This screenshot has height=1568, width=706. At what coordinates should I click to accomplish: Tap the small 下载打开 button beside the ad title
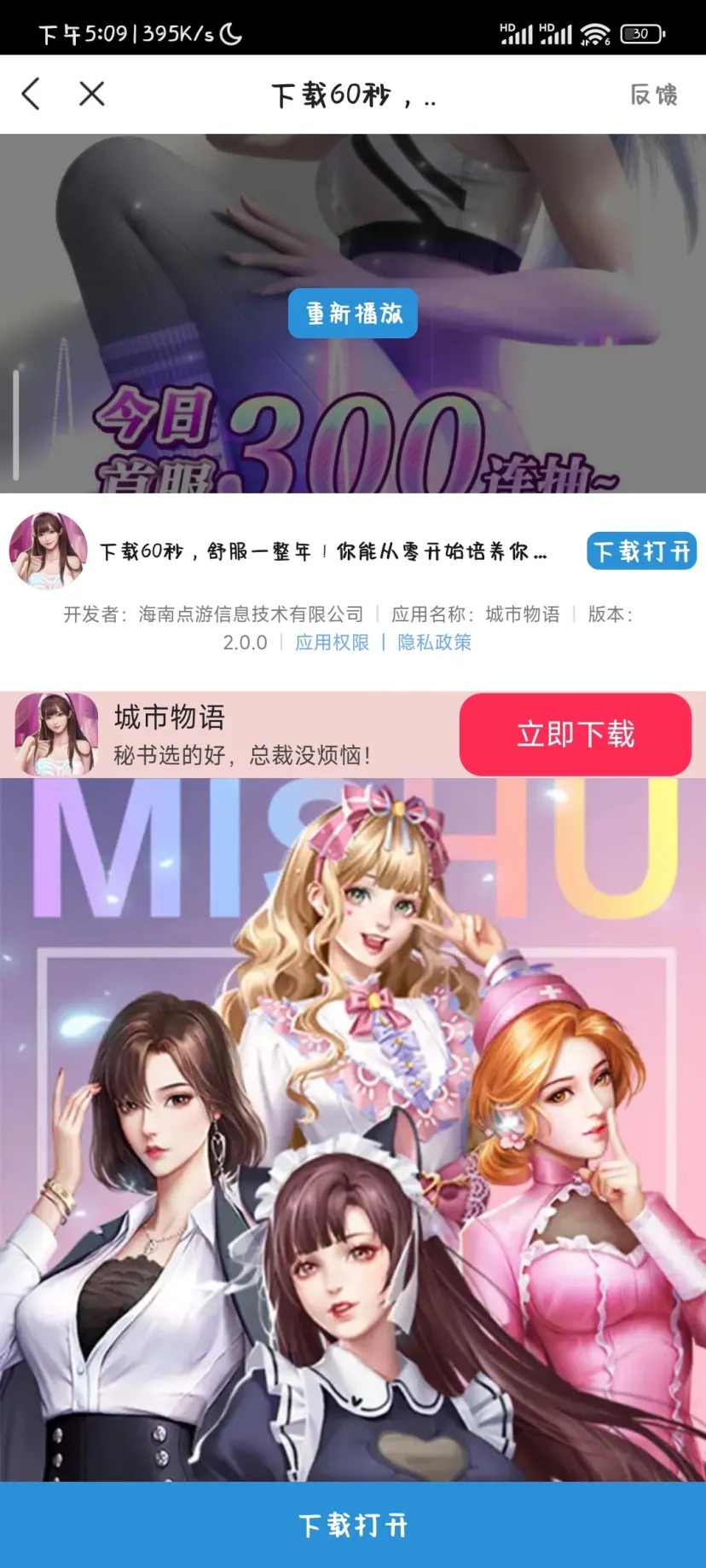(x=642, y=551)
